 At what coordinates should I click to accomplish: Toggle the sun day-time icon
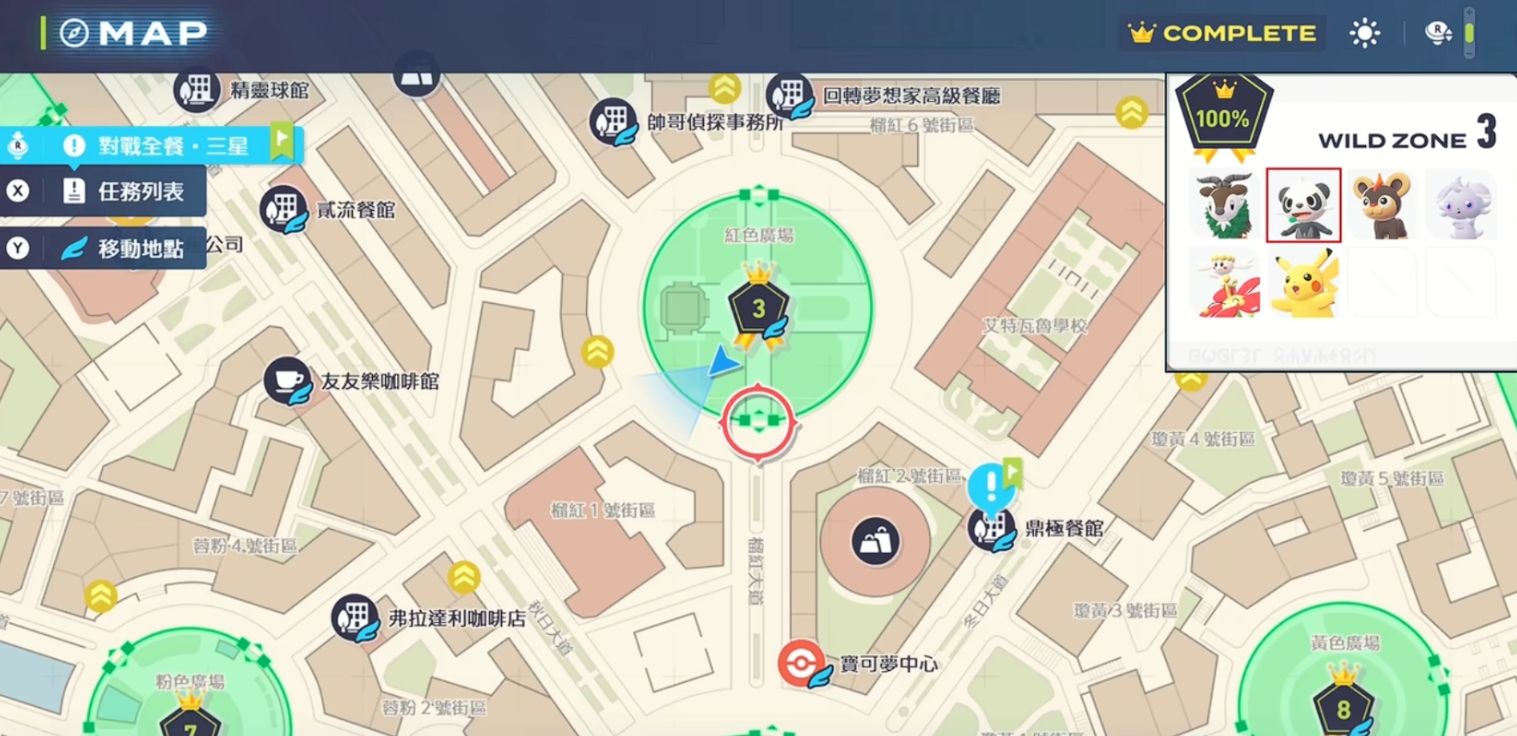coord(1364,33)
